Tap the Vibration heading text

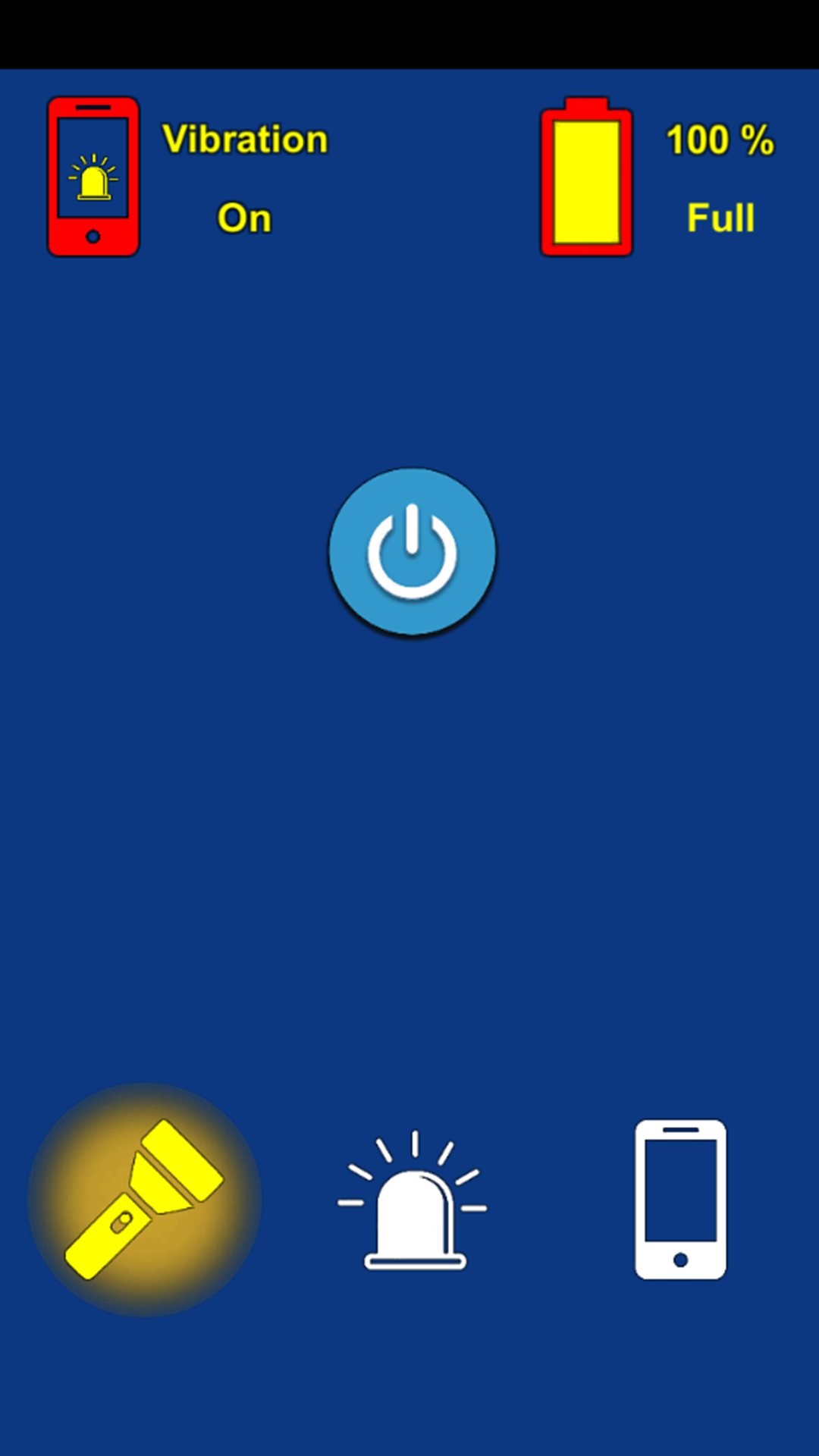coord(246,139)
